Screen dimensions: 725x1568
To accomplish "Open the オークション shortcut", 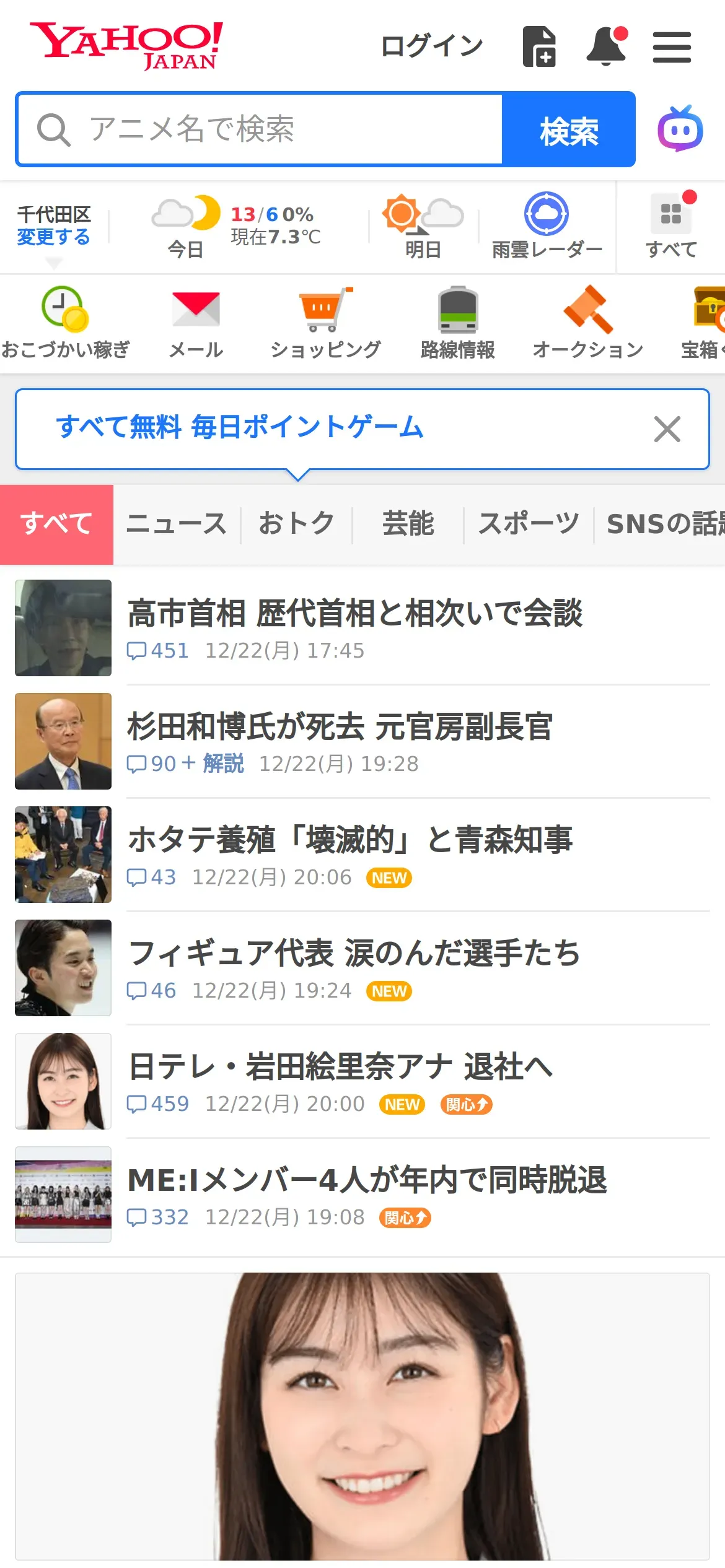I will click(x=587, y=323).
